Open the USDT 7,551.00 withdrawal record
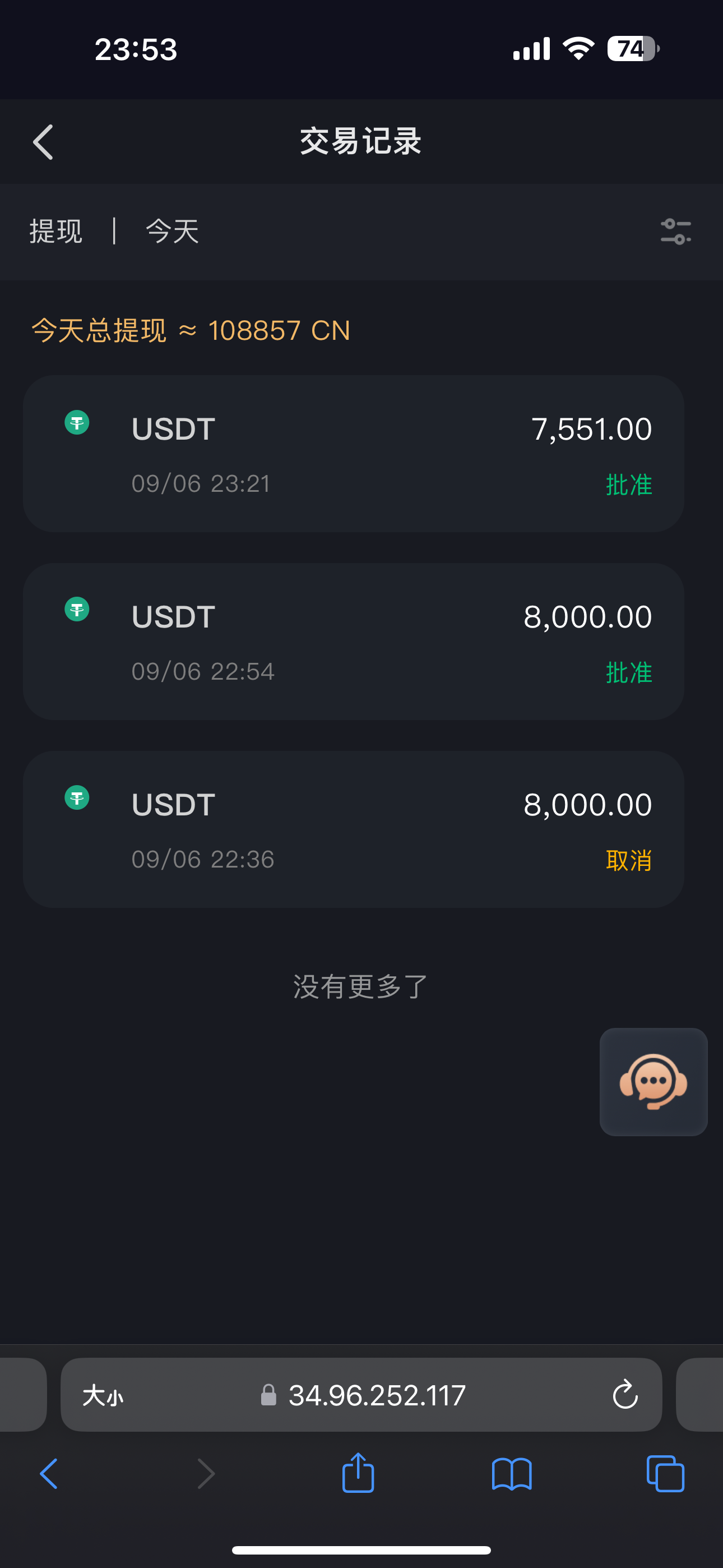 [353, 454]
